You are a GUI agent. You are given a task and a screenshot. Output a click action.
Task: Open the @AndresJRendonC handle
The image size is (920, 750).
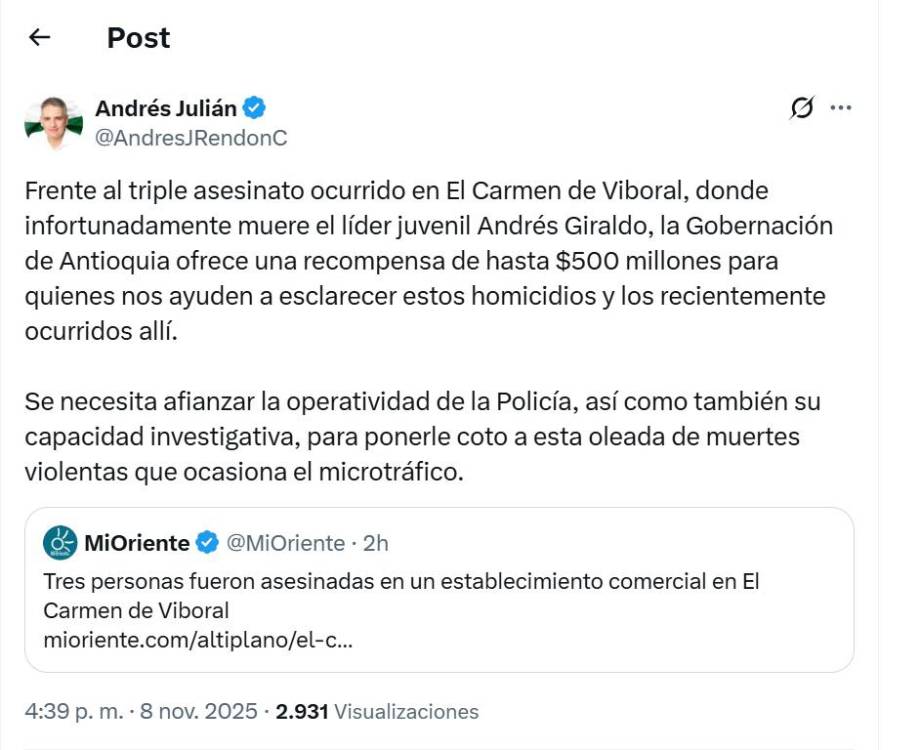190,139
